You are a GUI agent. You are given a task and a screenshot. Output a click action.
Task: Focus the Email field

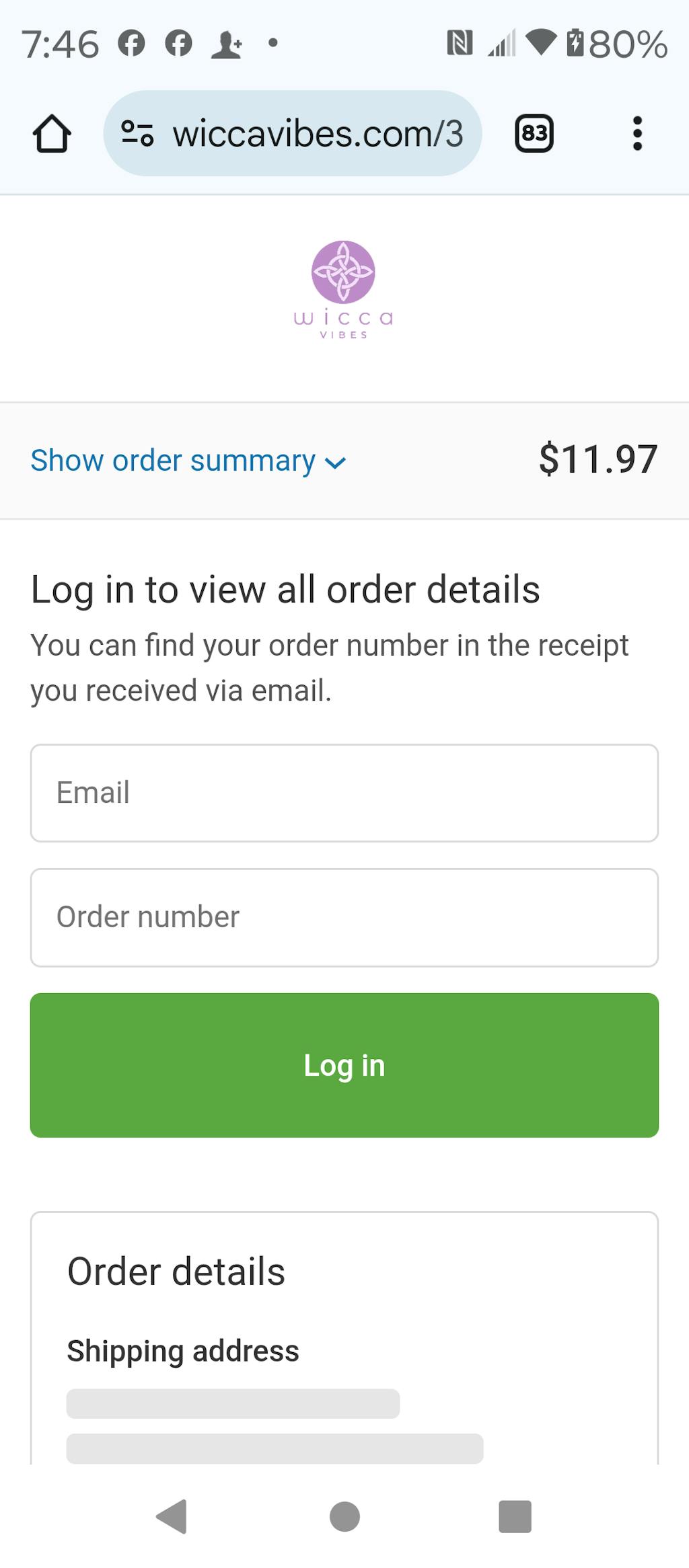(x=344, y=793)
